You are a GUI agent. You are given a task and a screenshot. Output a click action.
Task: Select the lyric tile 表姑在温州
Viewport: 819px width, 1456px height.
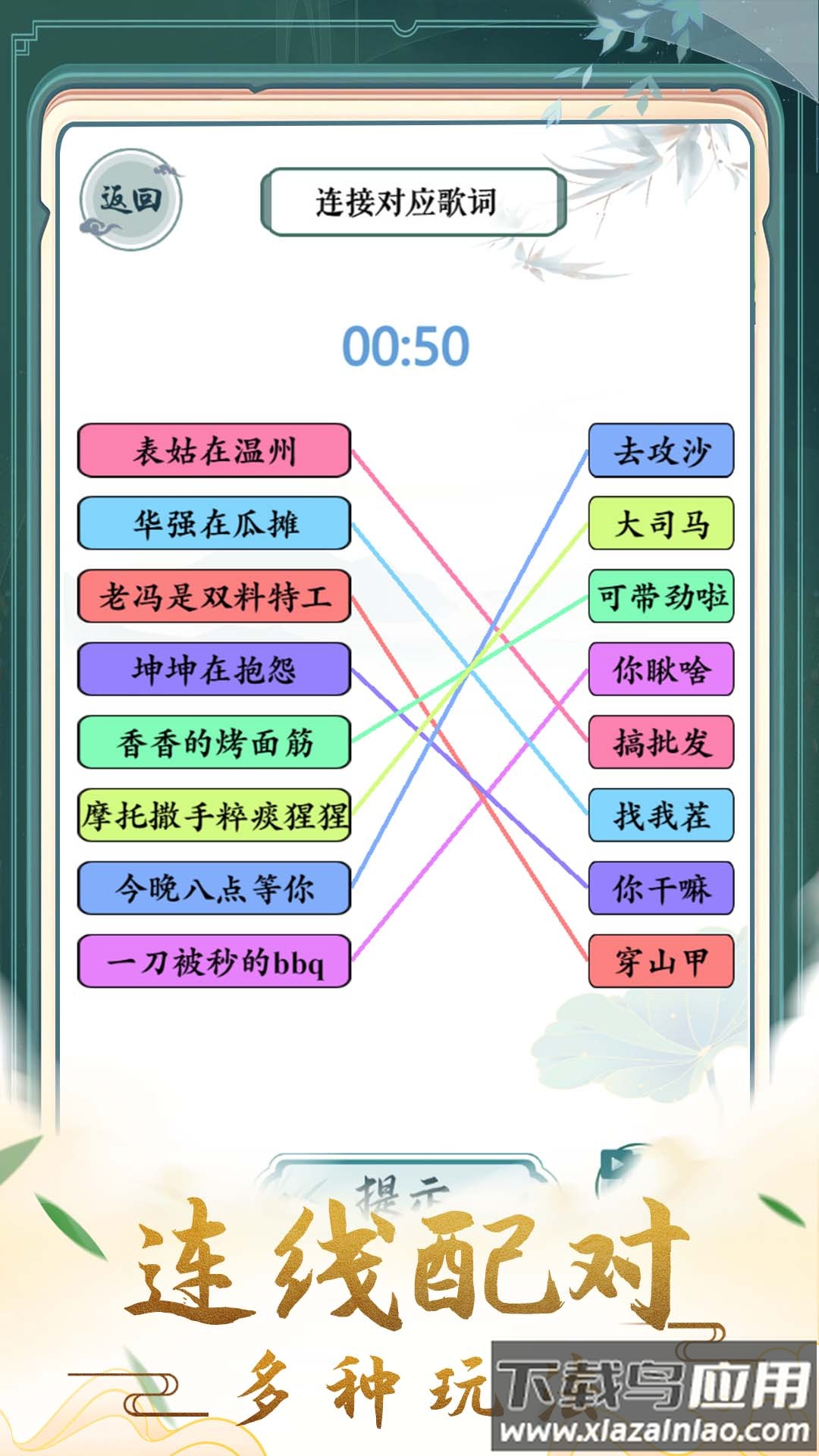coord(215,449)
